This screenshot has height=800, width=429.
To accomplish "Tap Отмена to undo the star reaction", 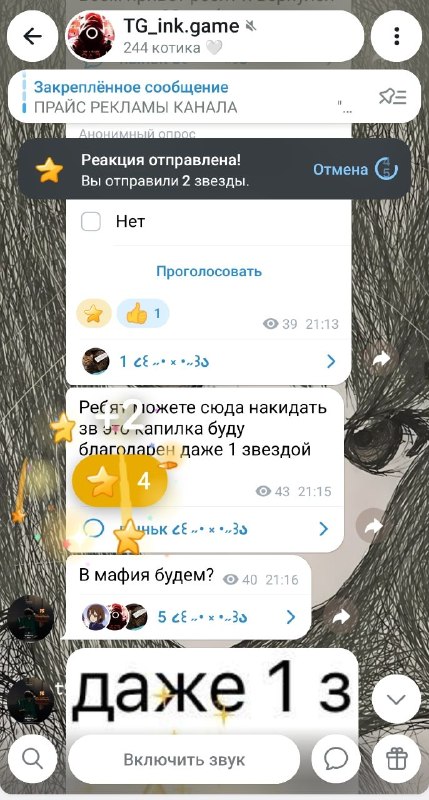I will coord(340,169).
